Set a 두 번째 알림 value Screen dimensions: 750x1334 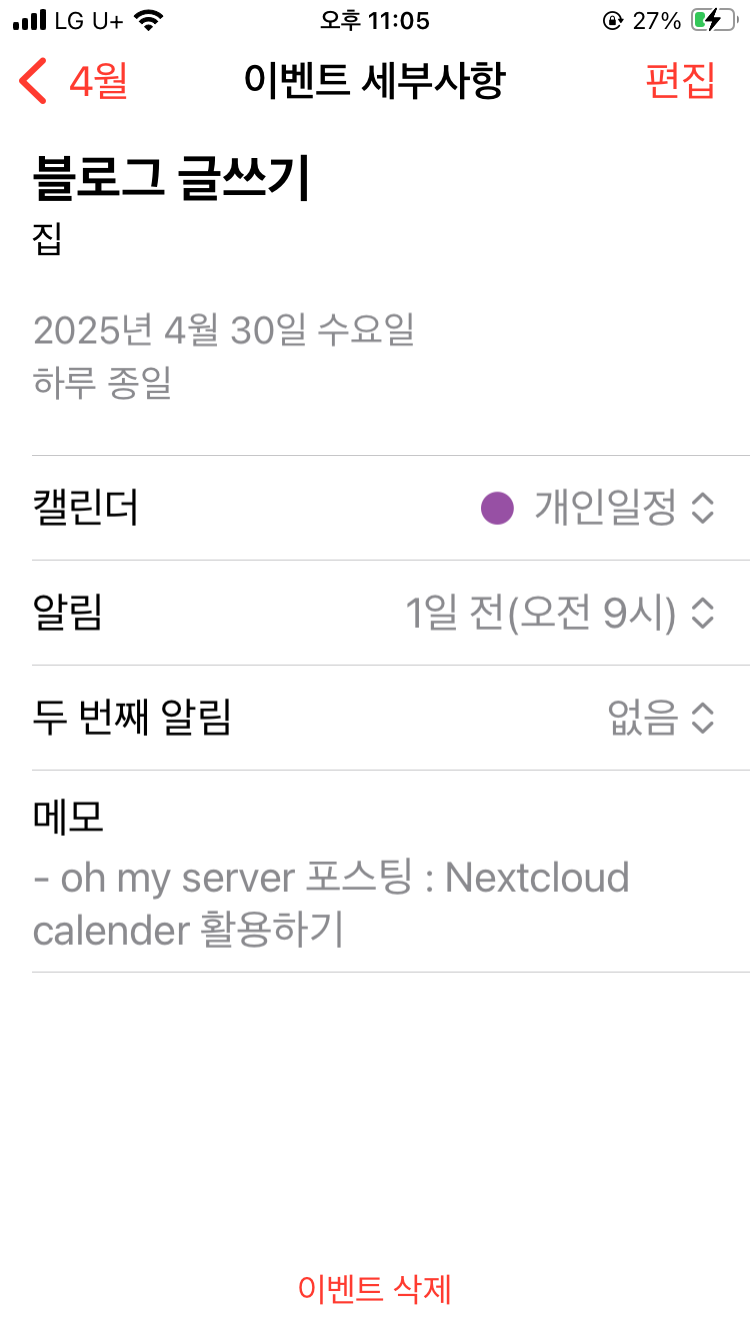pos(660,718)
